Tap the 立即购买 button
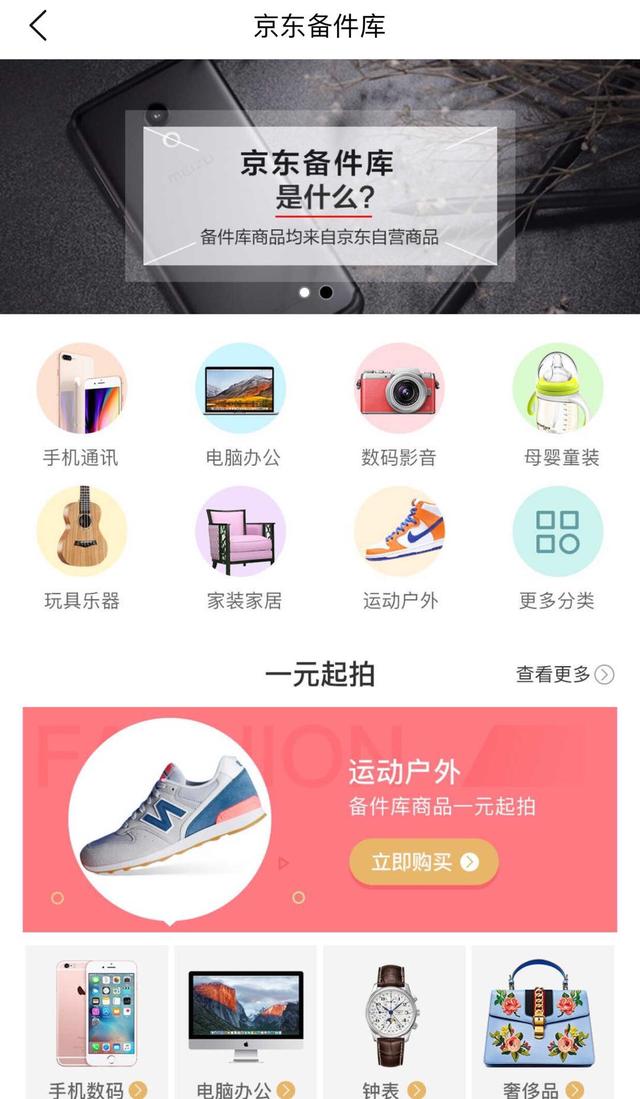This screenshot has width=640, height=1099. [x=424, y=861]
